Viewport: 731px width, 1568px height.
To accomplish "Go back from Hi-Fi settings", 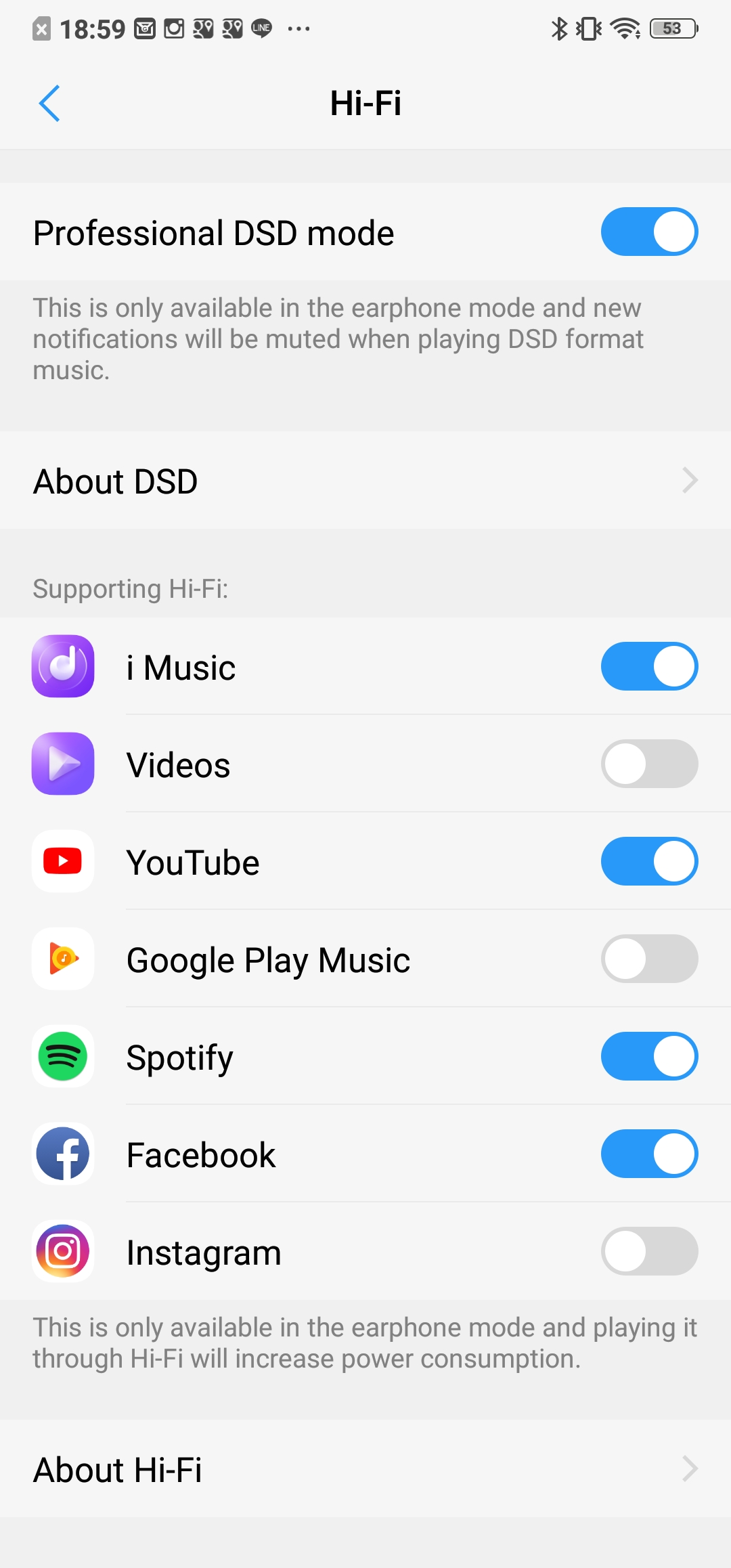I will point(49,104).
